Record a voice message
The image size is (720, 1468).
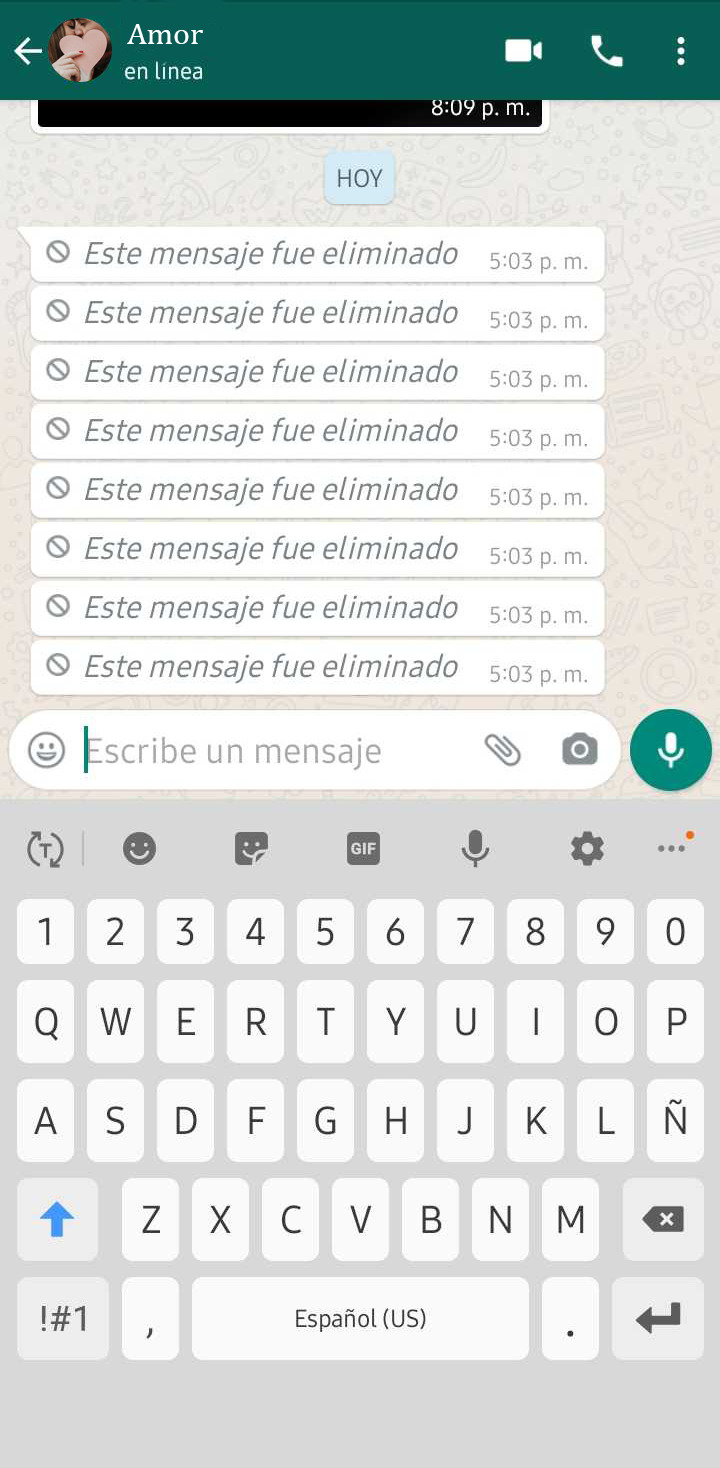click(x=670, y=750)
